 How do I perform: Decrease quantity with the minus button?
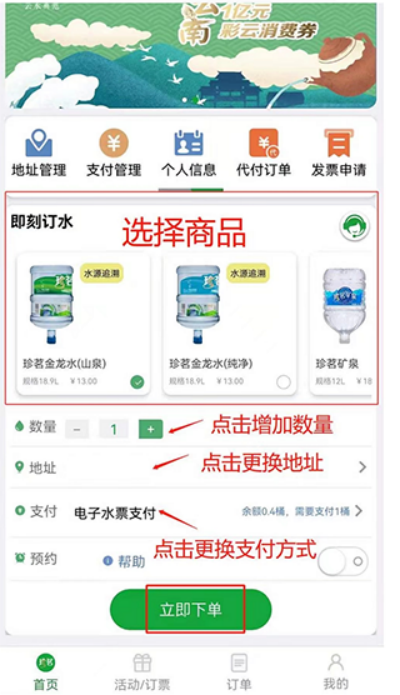tap(77, 429)
